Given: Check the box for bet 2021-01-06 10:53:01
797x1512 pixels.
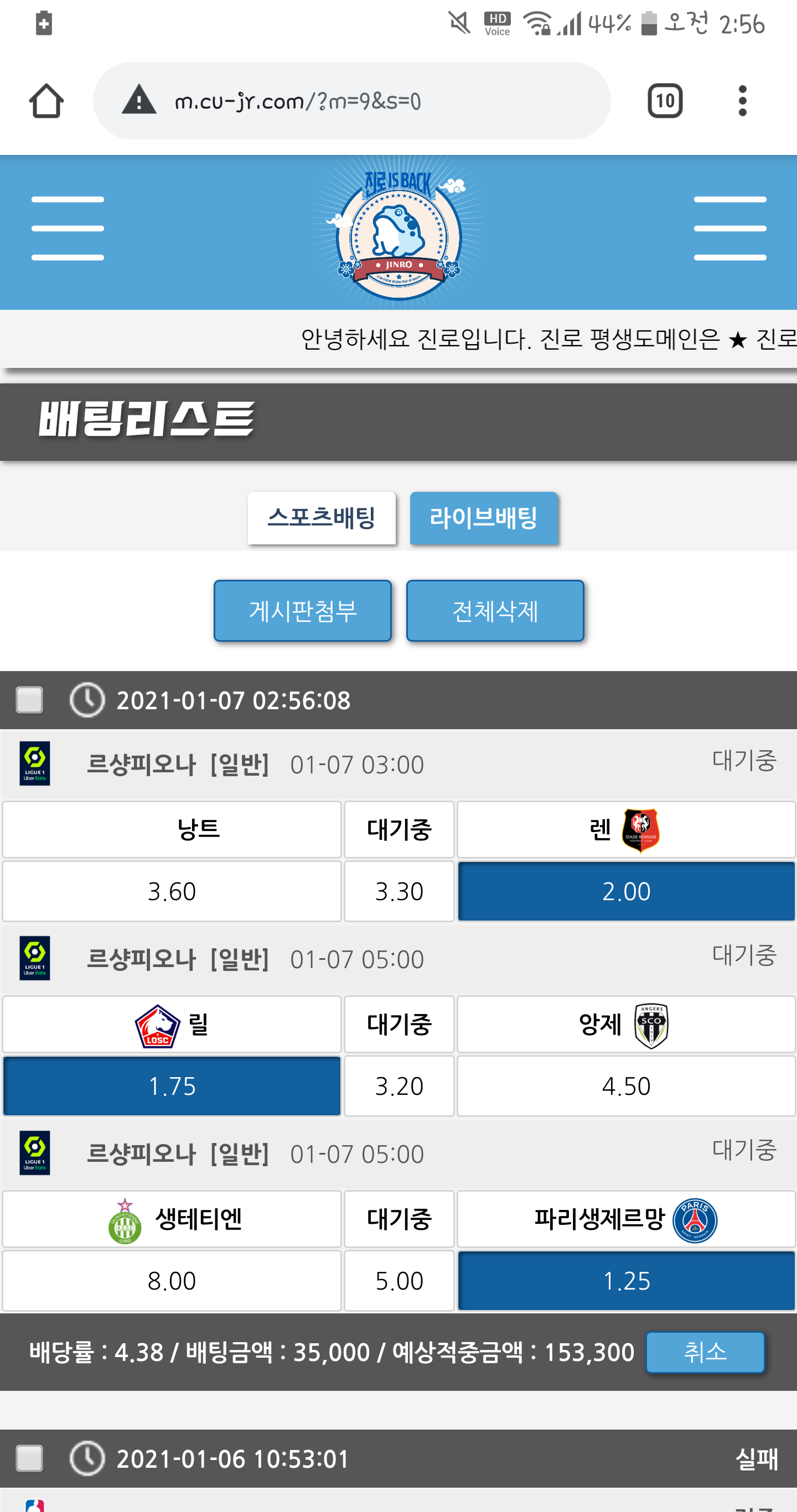Looking at the screenshot, I should click(x=29, y=1458).
